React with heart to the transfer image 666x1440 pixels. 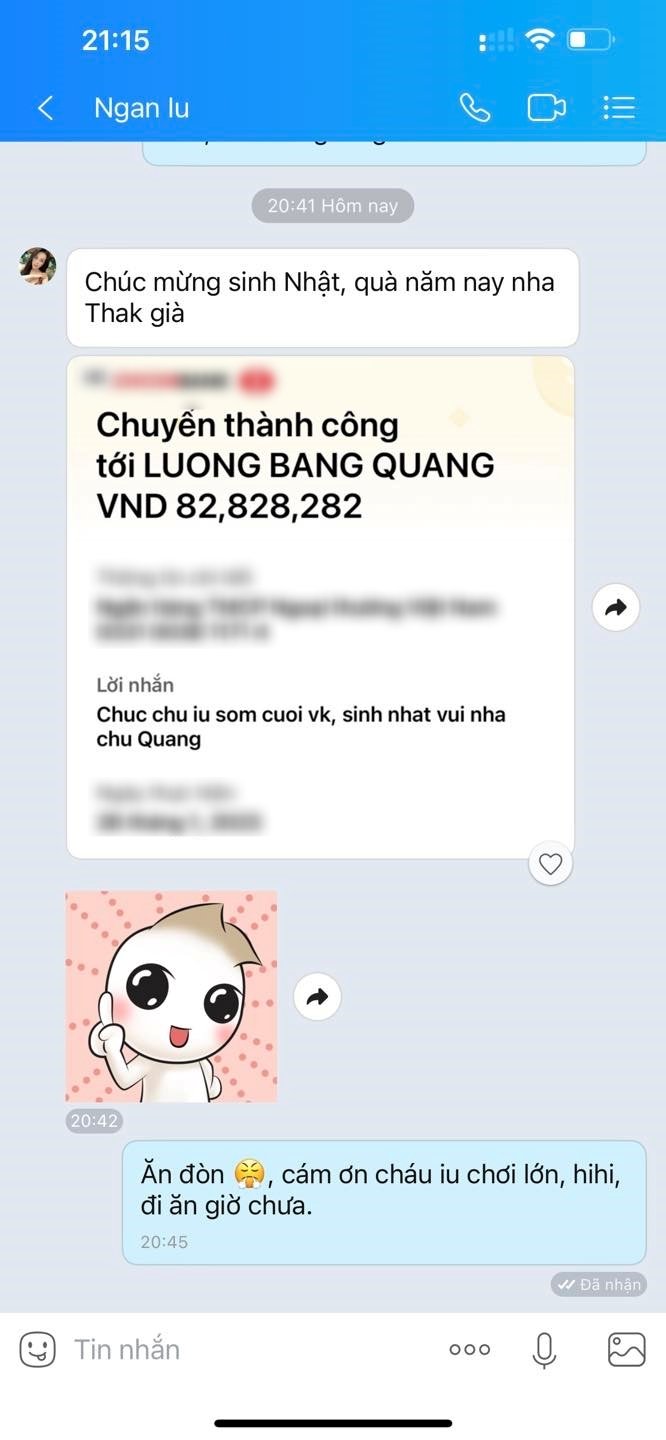550,864
